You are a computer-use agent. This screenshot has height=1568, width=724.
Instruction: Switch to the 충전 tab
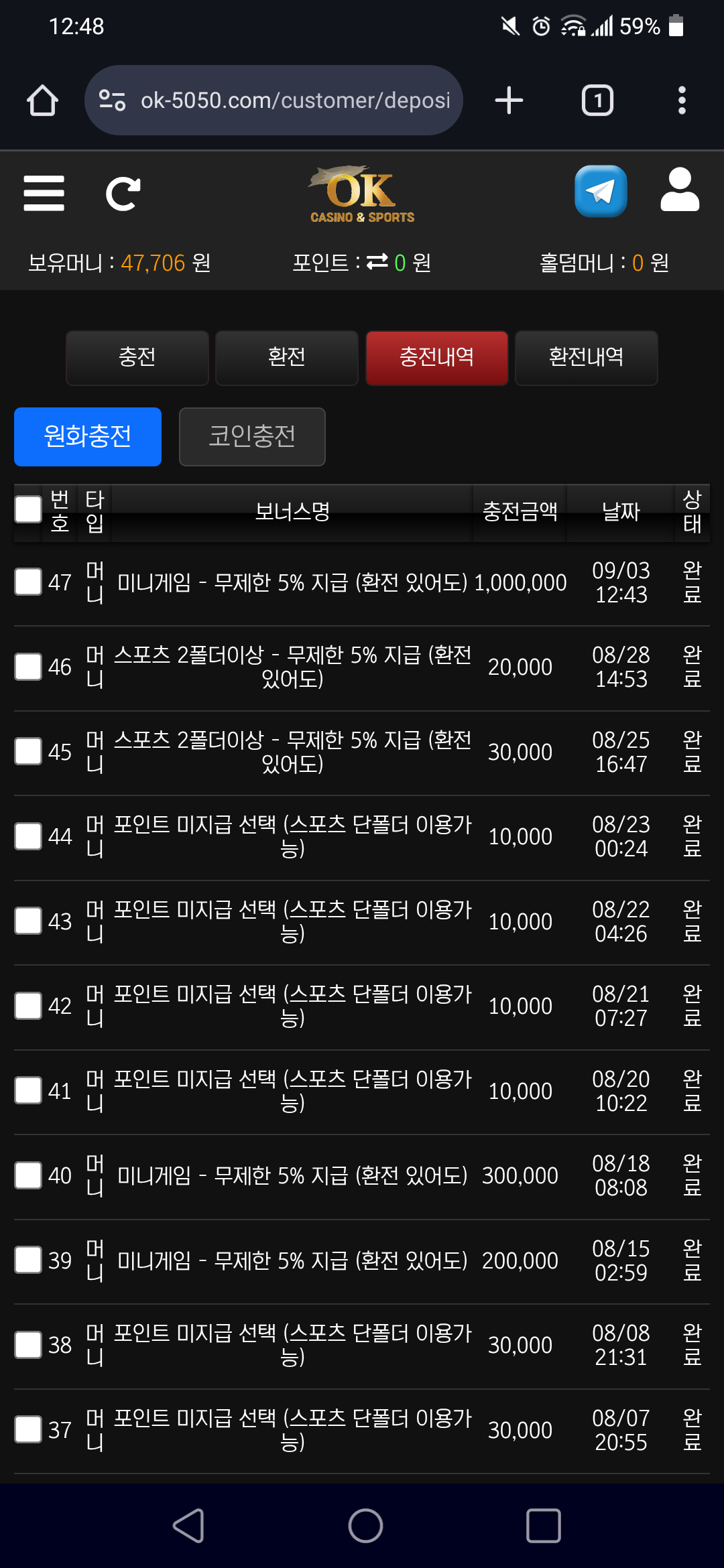137,357
